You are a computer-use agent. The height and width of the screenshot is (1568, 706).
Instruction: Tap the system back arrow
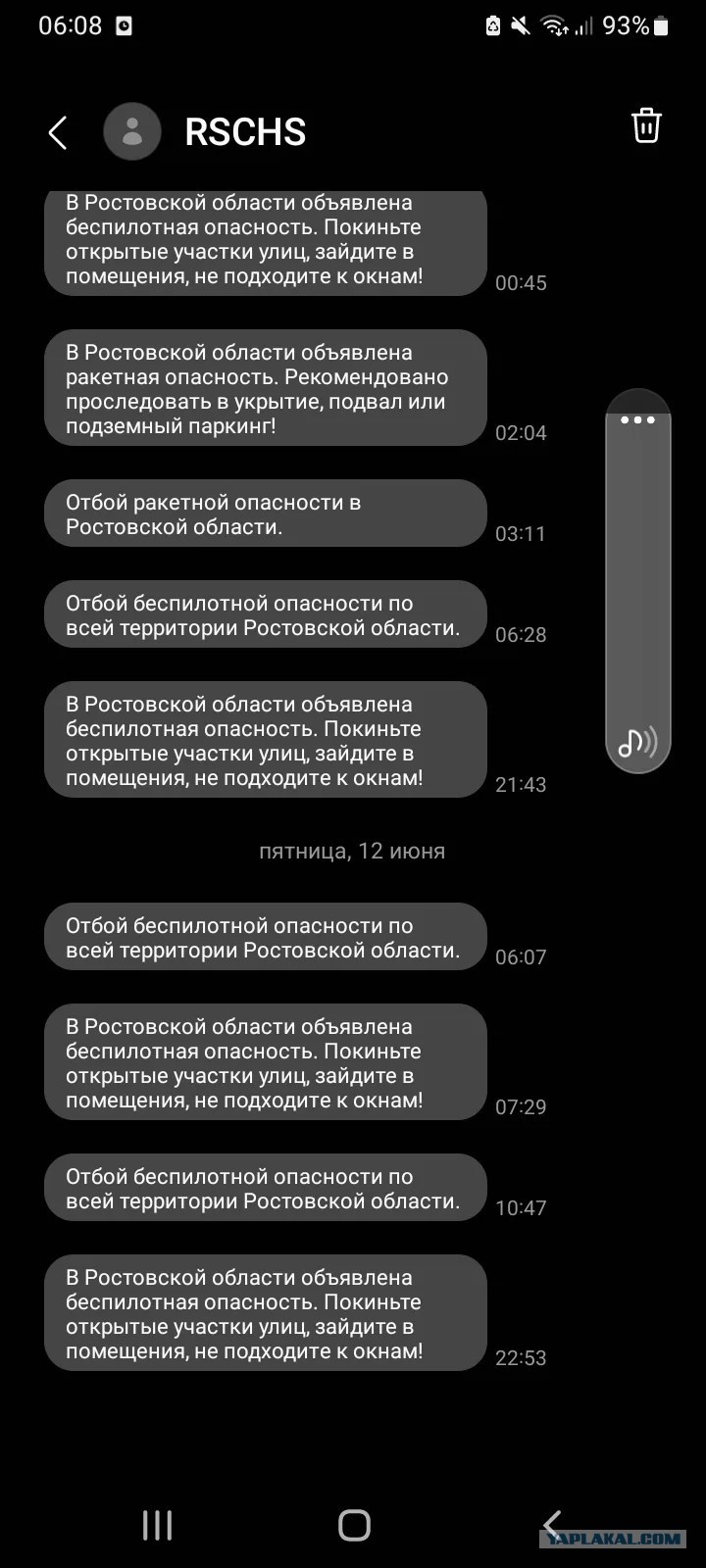point(552,1525)
